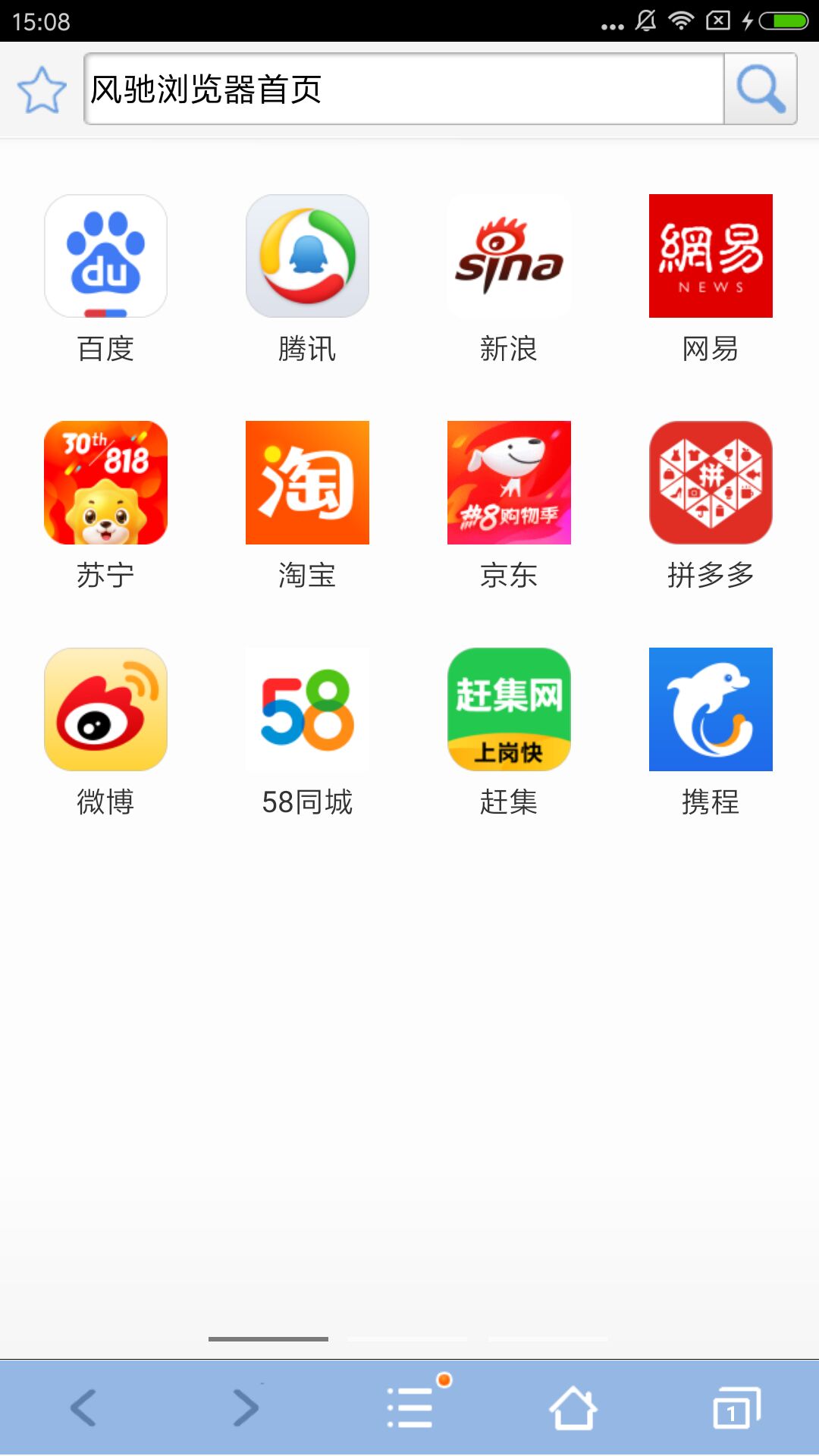Image resolution: width=819 pixels, height=1456 pixels.
Task: Visit the 苏宁 shopping shortcut
Action: 105,483
